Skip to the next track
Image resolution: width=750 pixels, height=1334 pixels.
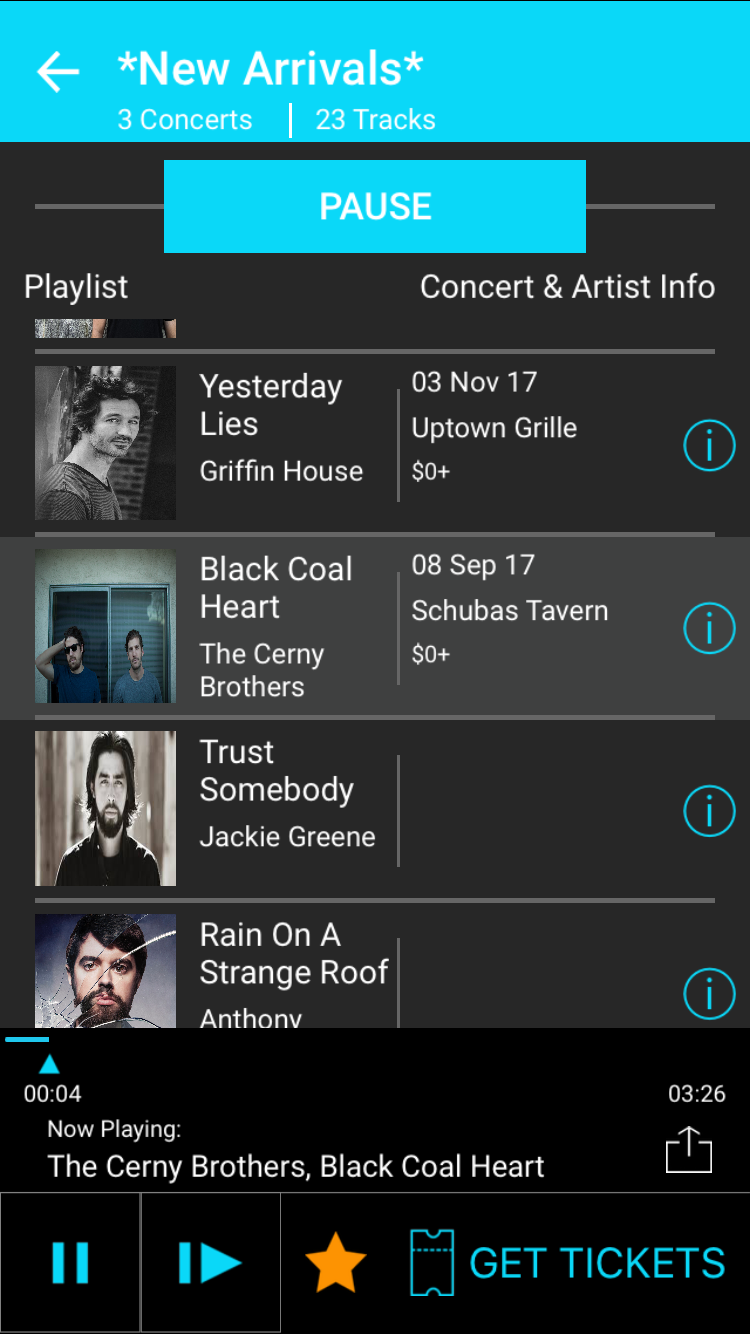(210, 1263)
